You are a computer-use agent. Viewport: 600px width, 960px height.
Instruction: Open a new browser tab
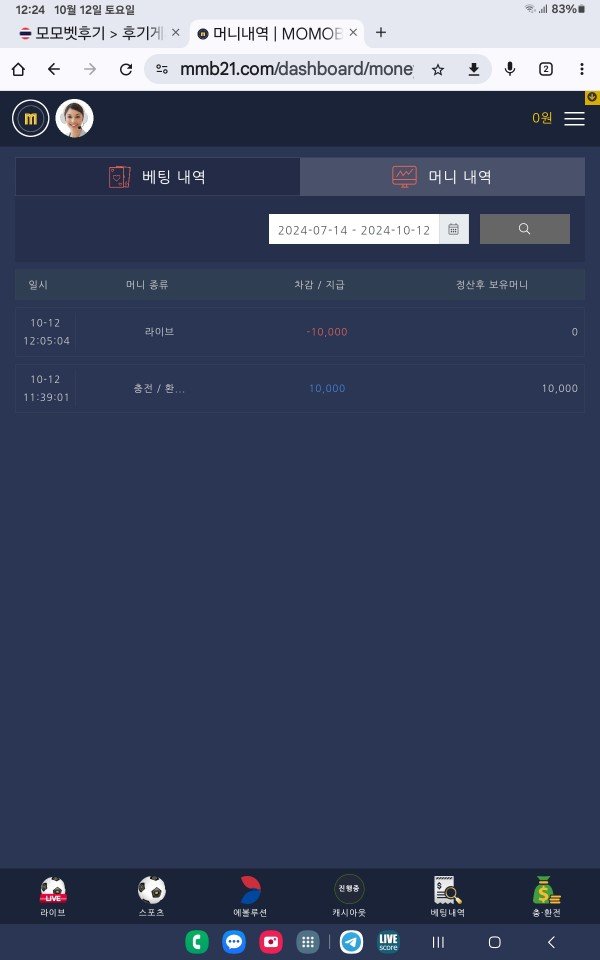(380, 32)
